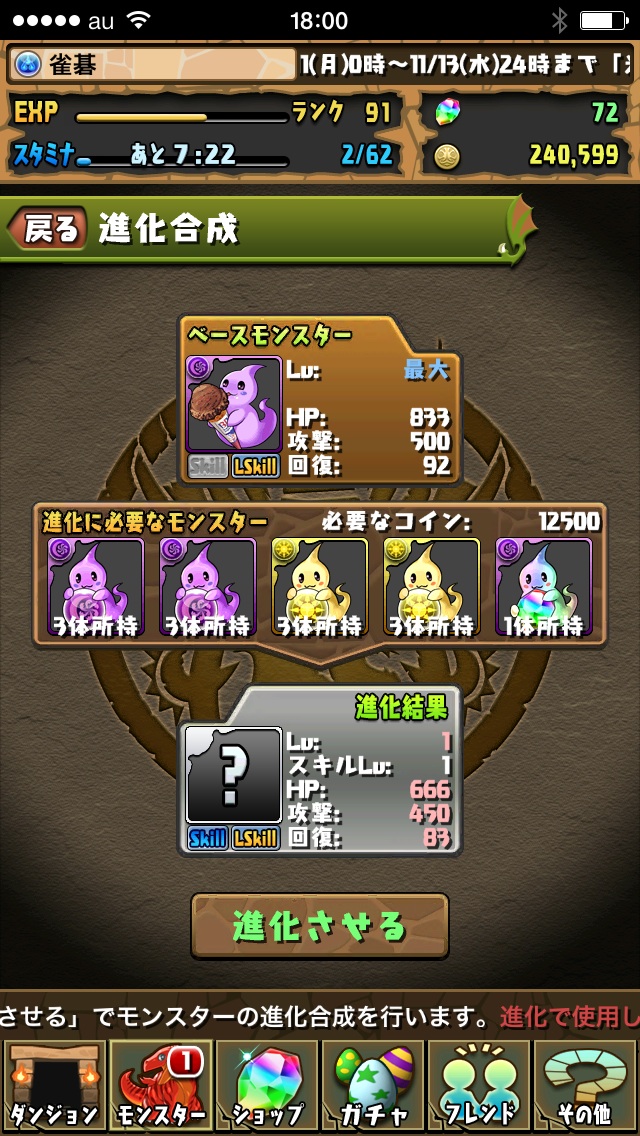Image resolution: width=640 pixels, height=1136 pixels.
Task: Tap the unknown evolution result portrait
Action: [x=234, y=775]
